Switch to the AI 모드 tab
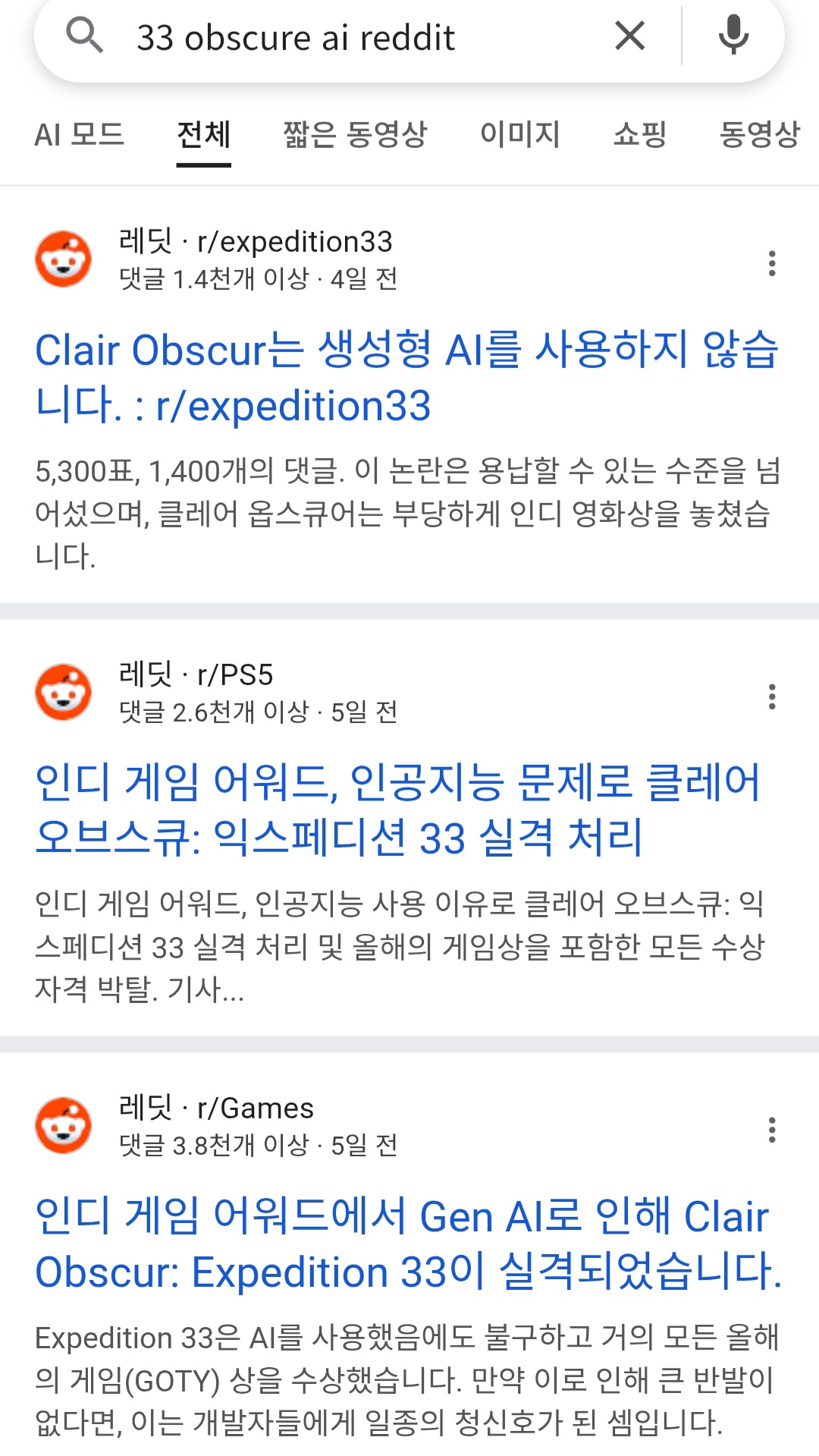This screenshot has height=1456, width=819. click(x=80, y=135)
